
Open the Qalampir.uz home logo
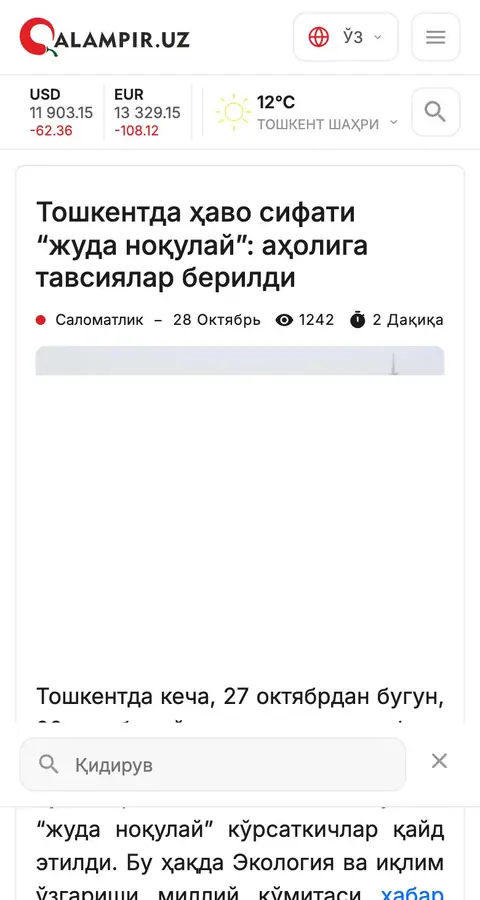pyautogui.click(x=104, y=37)
